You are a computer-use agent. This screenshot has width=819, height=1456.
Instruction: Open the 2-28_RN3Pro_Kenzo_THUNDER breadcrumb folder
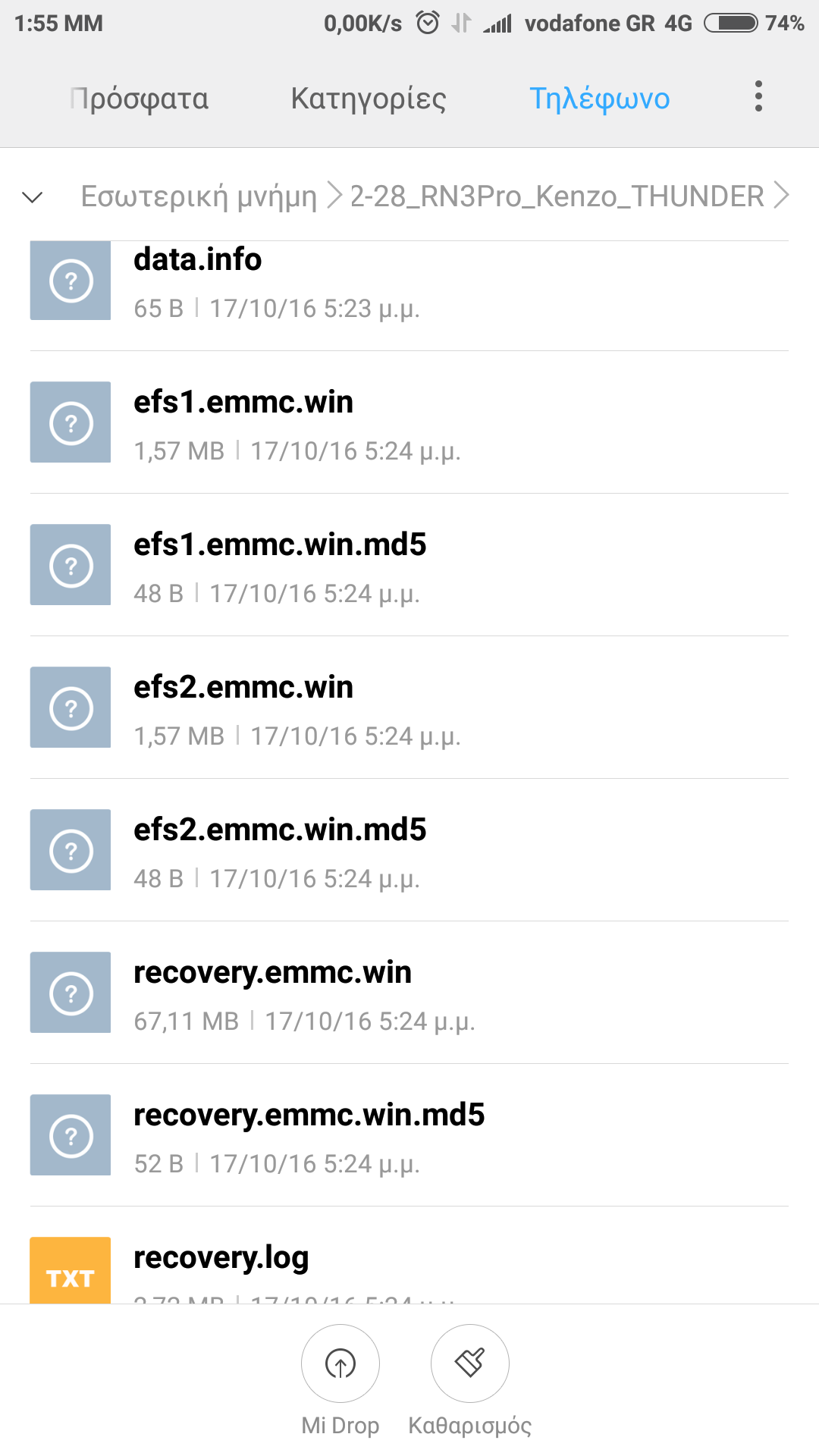click(x=557, y=196)
